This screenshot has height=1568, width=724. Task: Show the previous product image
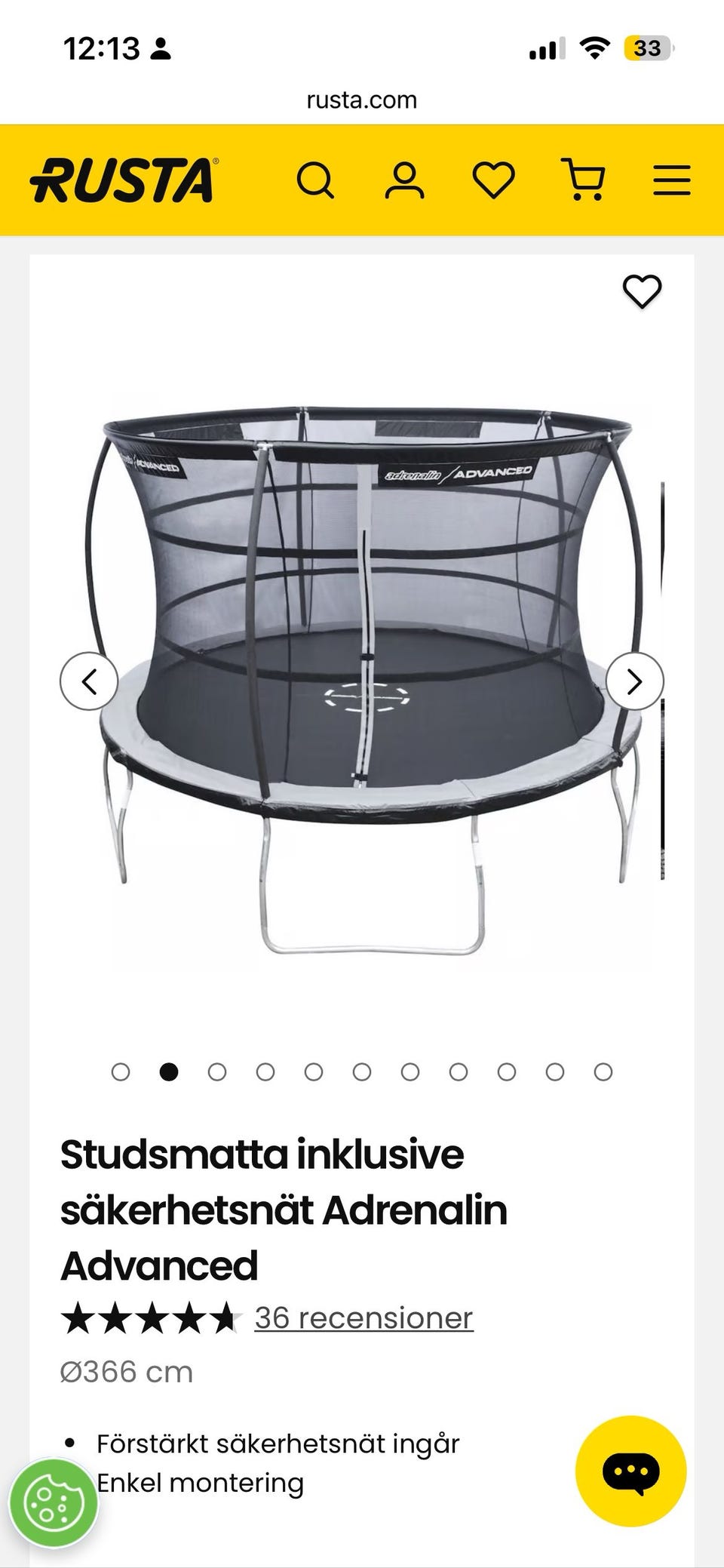pos(89,681)
